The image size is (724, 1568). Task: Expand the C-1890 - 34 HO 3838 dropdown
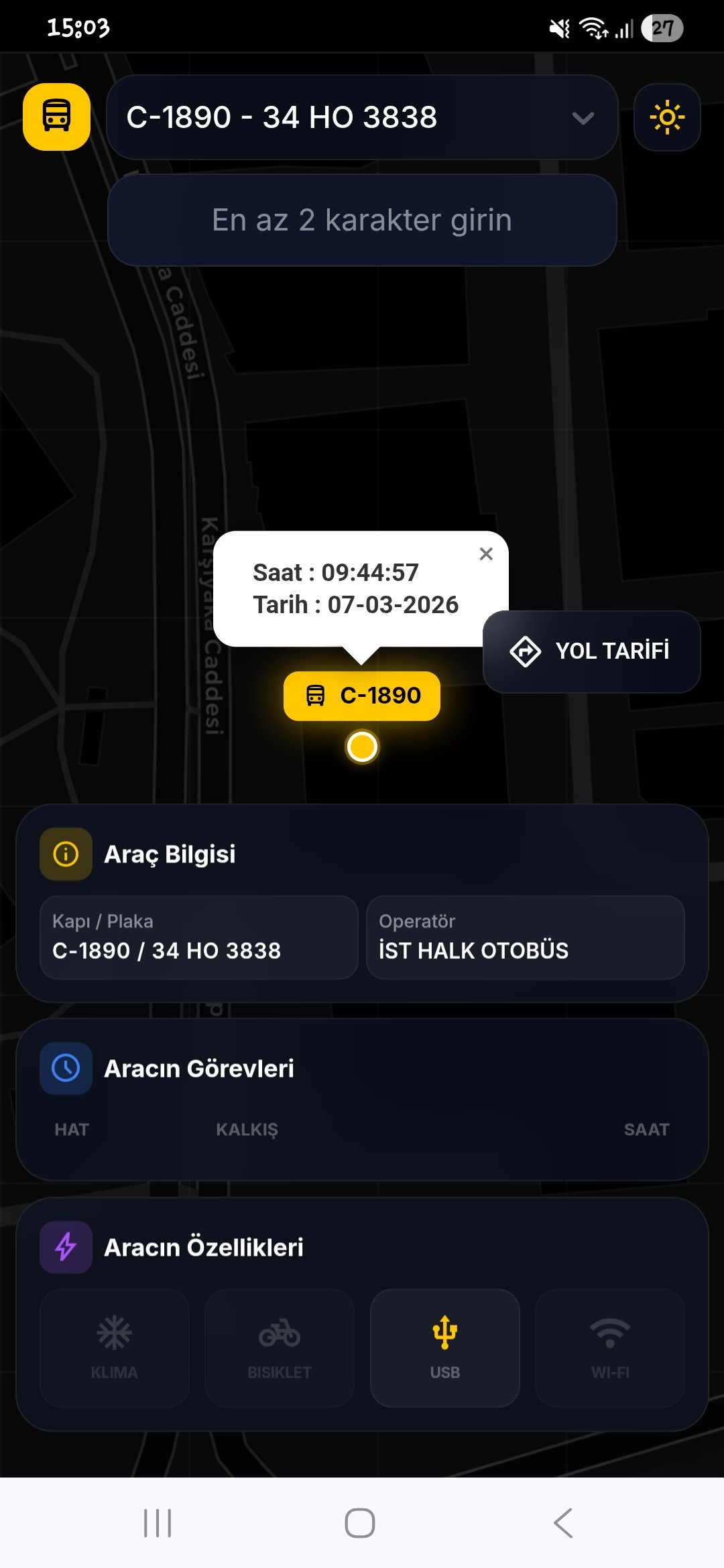(x=362, y=117)
